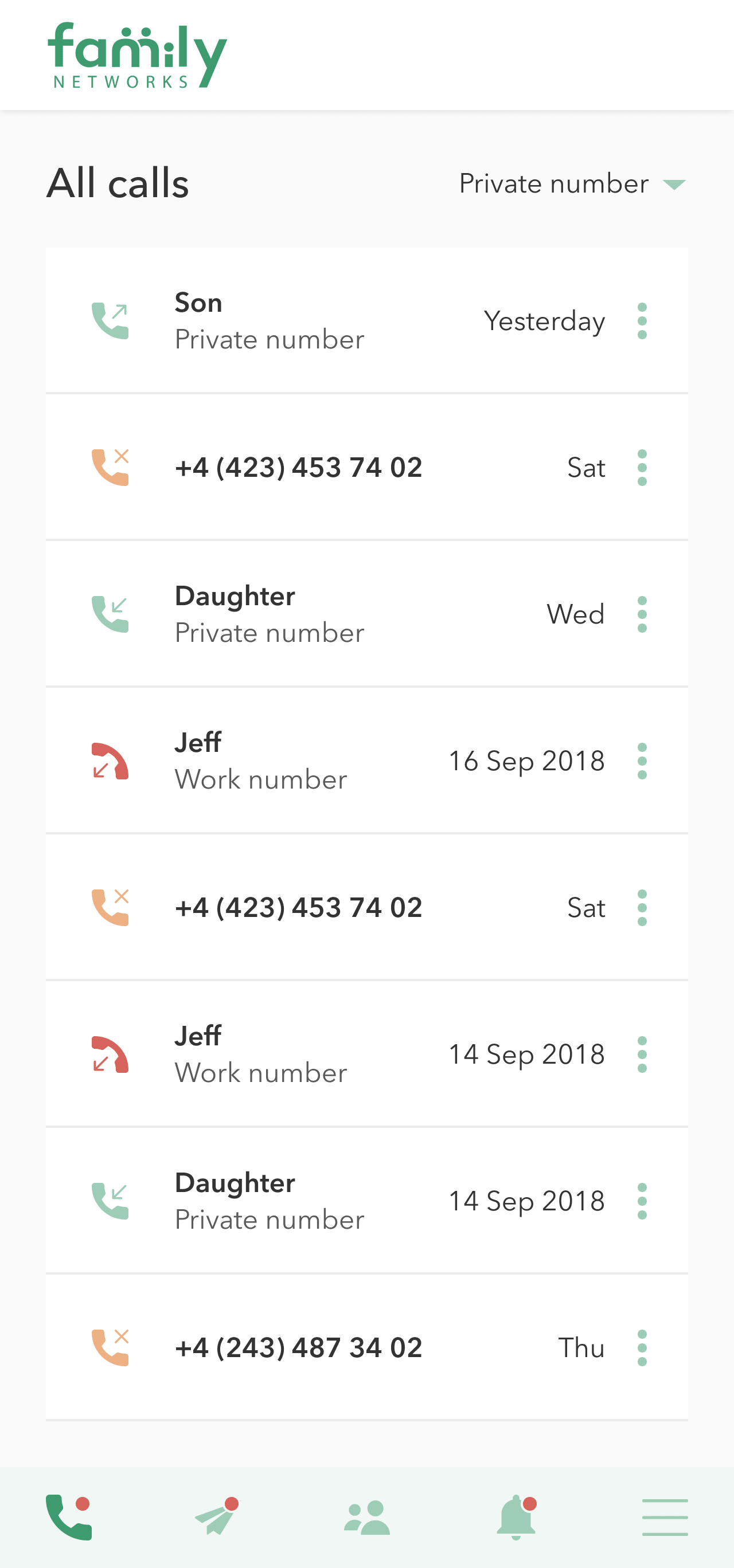Screen dimensions: 734x1568
Task: Go to the messages paper plane tab
Action: tap(216, 1517)
